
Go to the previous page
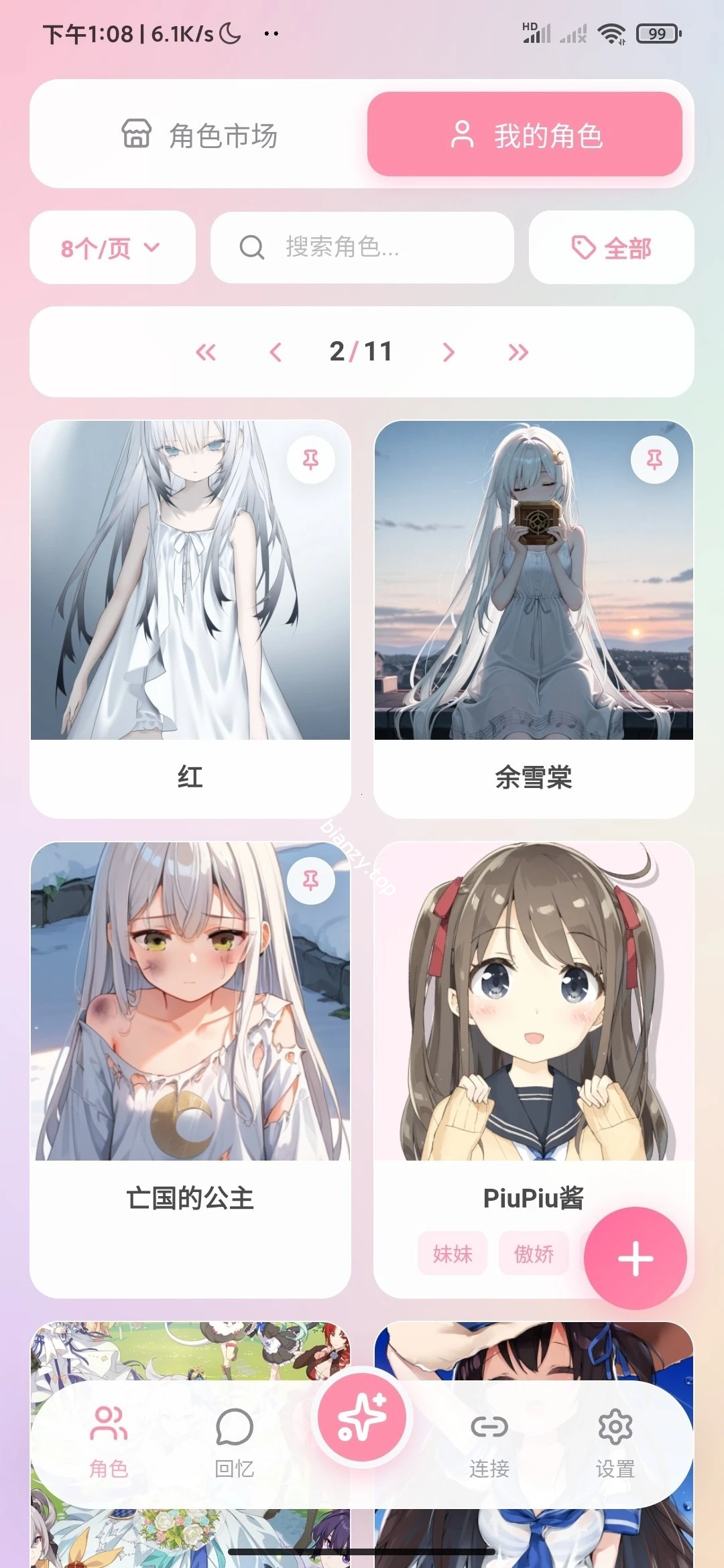coord(275,352)
